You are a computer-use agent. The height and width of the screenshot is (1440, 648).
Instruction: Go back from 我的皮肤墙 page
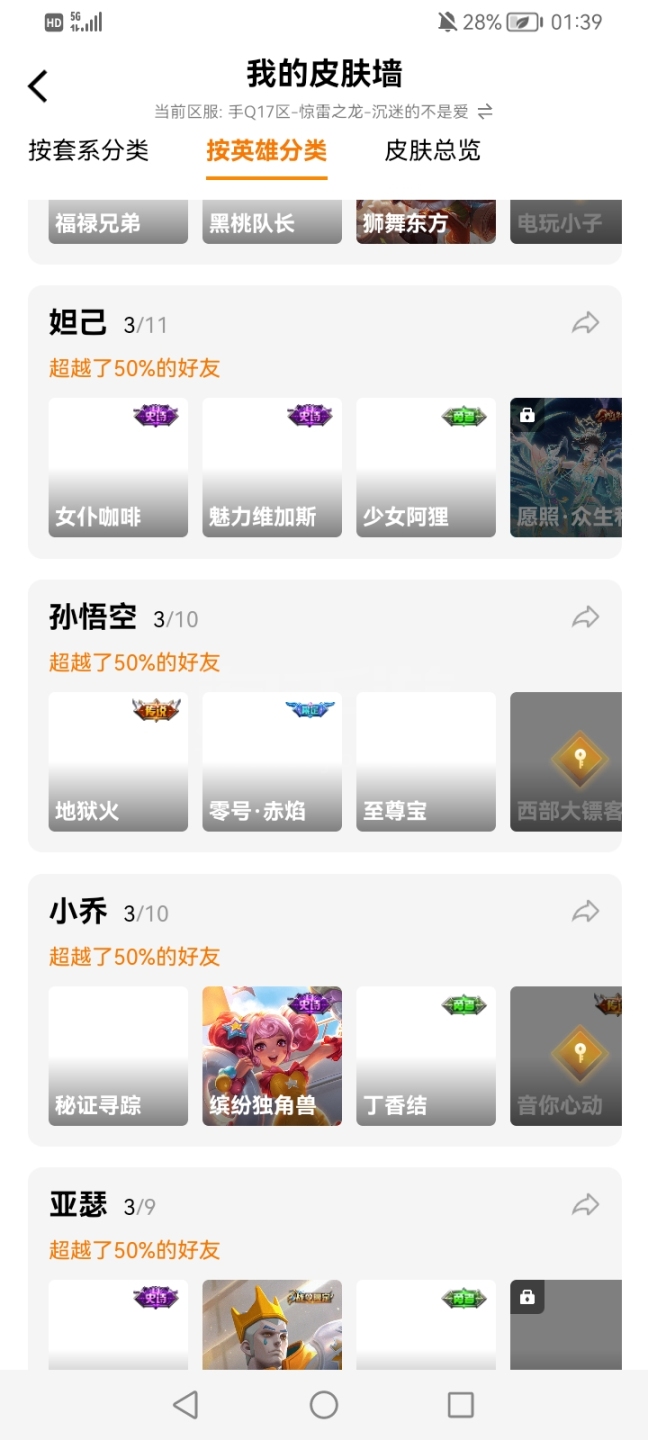tap(38, 86)
